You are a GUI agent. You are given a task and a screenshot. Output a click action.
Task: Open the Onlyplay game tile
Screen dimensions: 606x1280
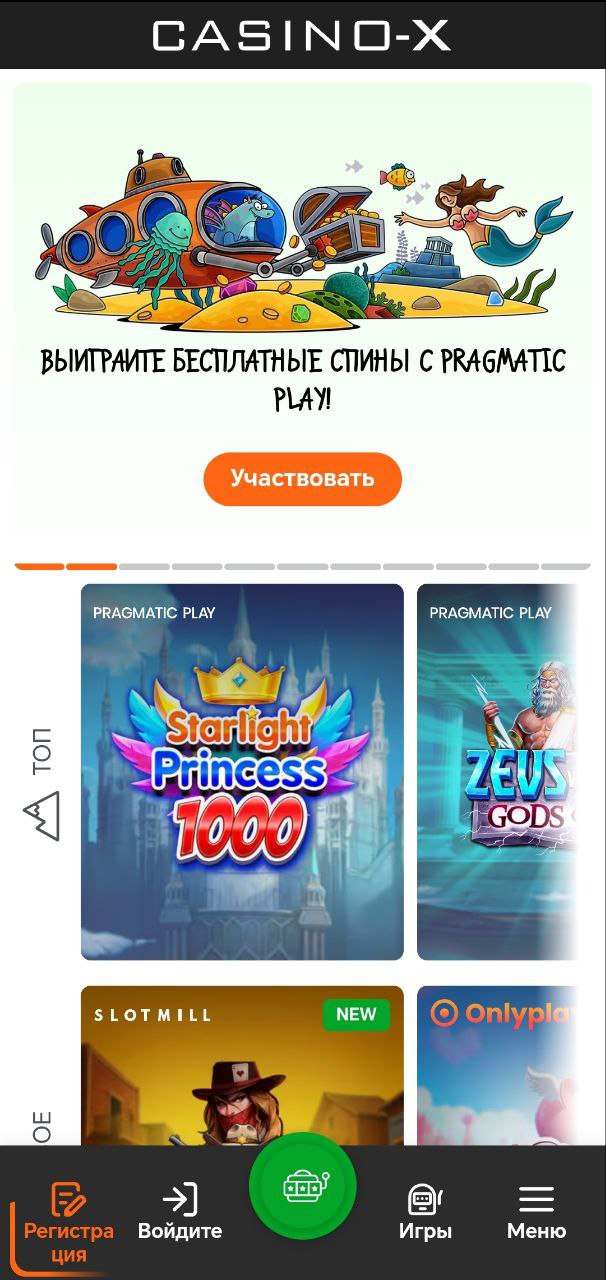click(x=497, y=1066)
